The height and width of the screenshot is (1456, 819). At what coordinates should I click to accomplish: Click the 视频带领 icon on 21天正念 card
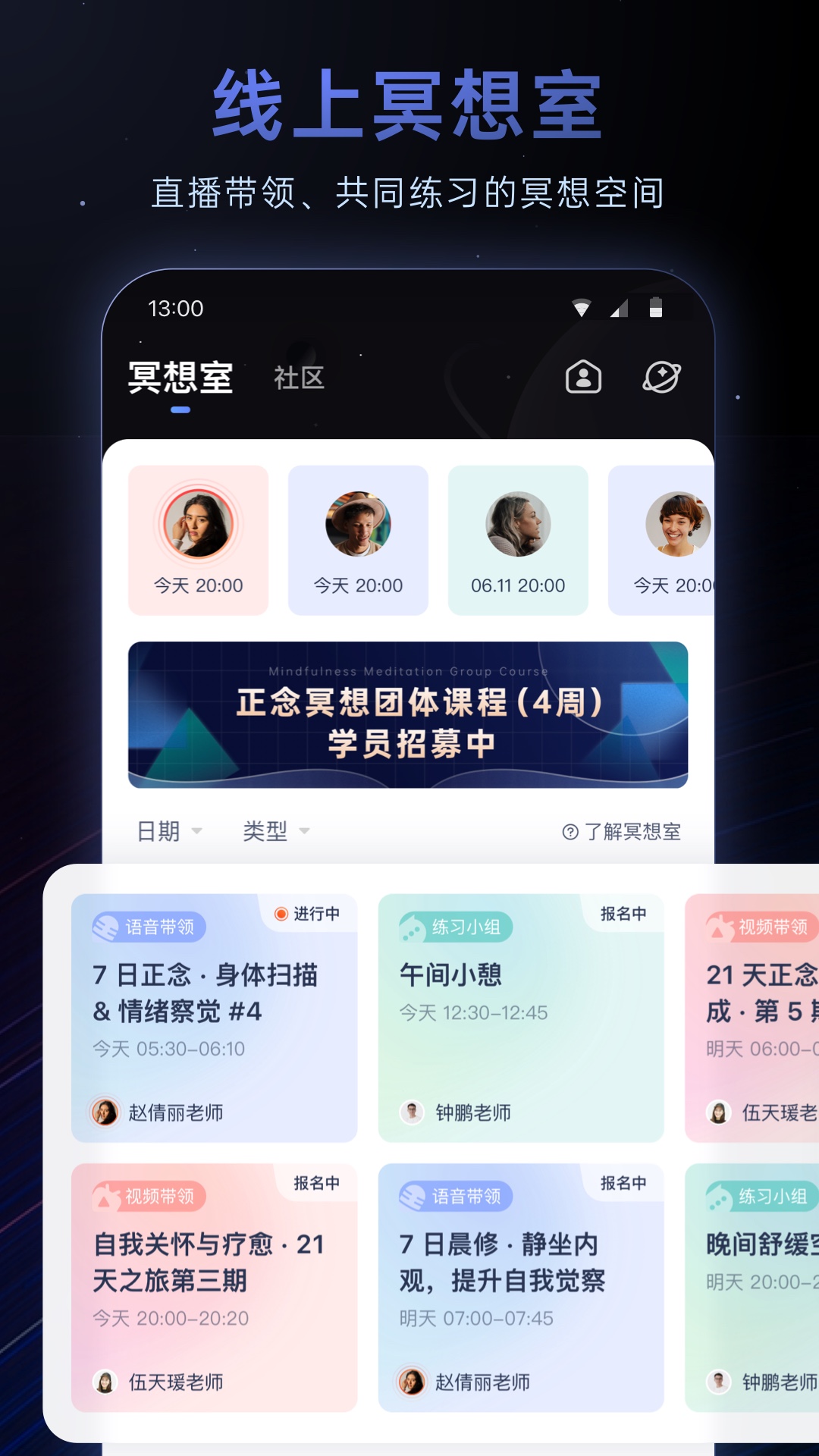point(717,927)
